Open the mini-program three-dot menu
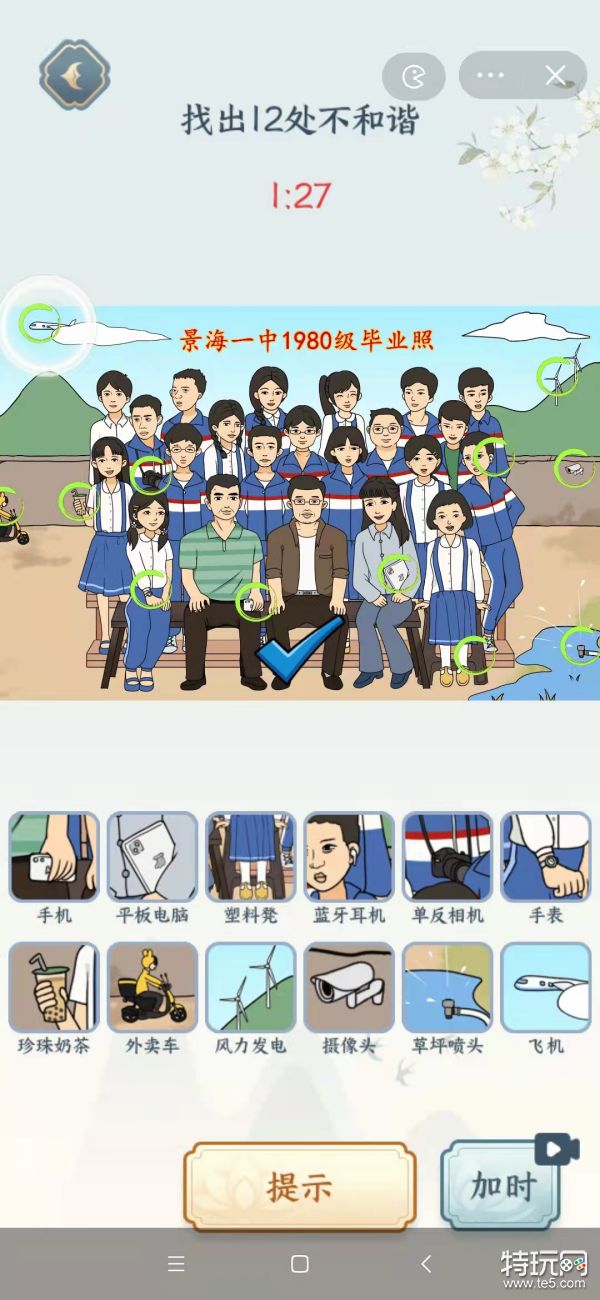600x1300 pixels. (x=491, y=75)
